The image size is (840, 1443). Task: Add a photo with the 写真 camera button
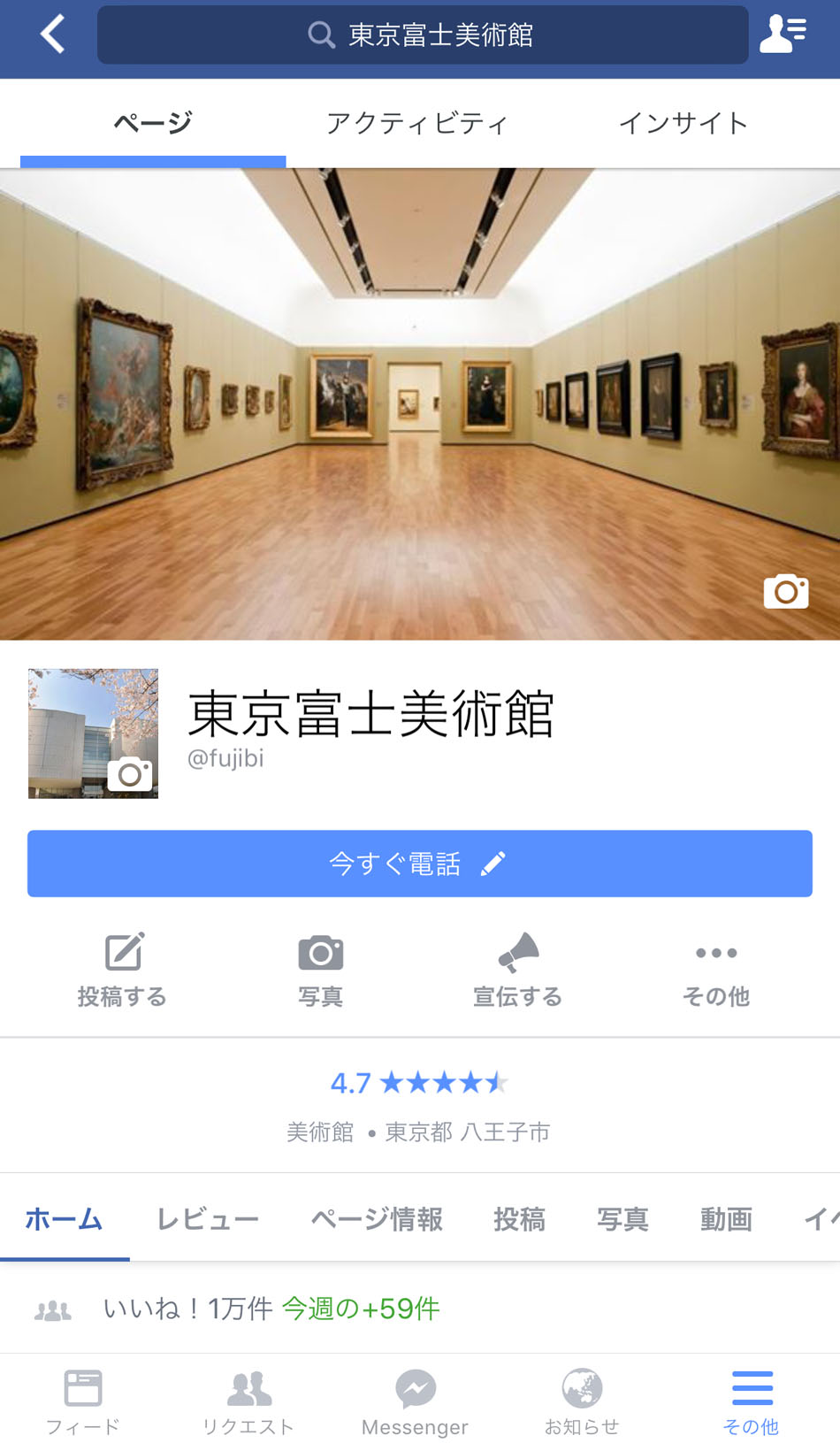(320, 970)
